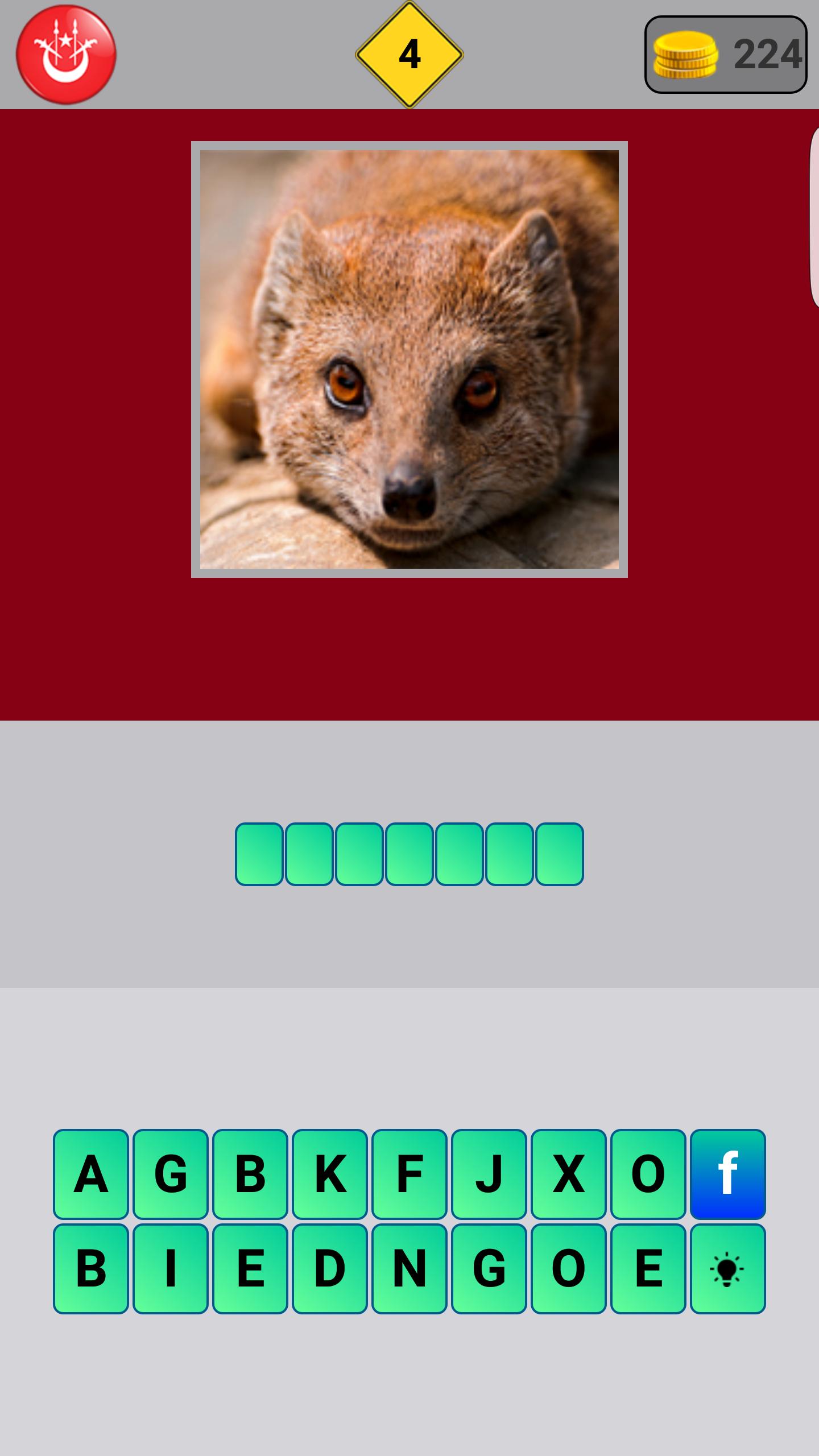Tap the letter J tile

click(x=489, y=1174)
